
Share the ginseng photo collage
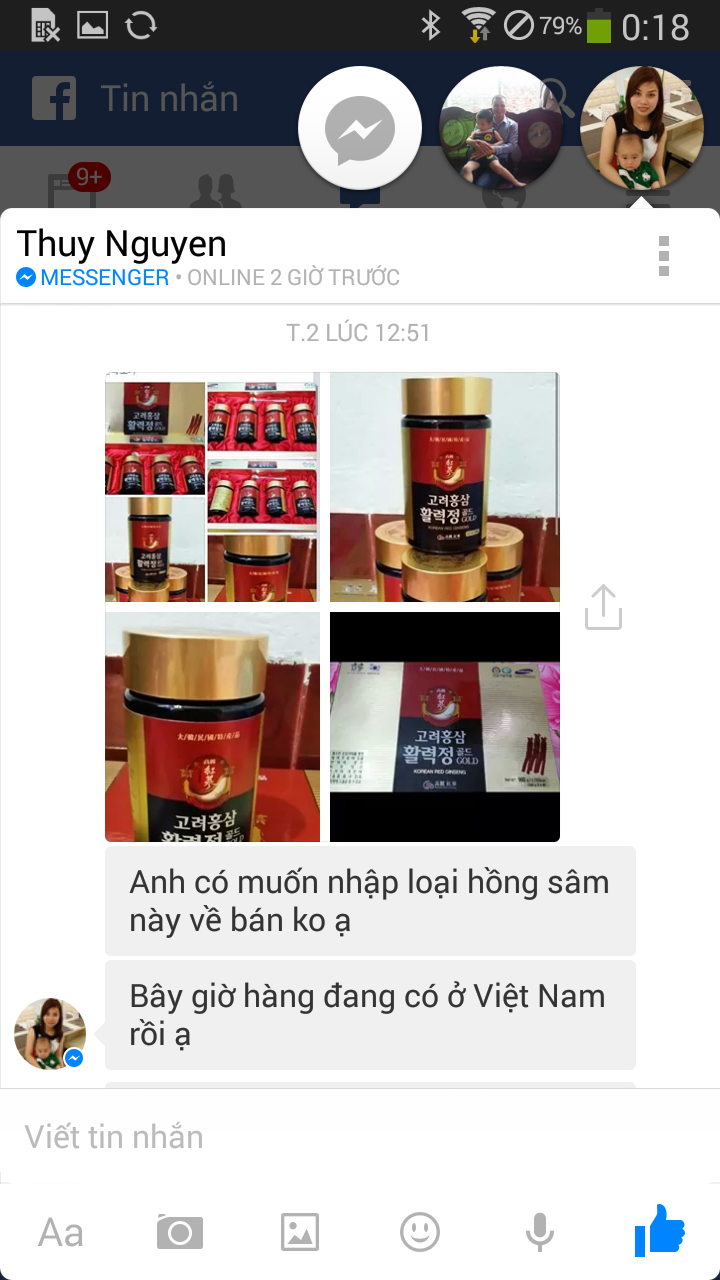603,607
